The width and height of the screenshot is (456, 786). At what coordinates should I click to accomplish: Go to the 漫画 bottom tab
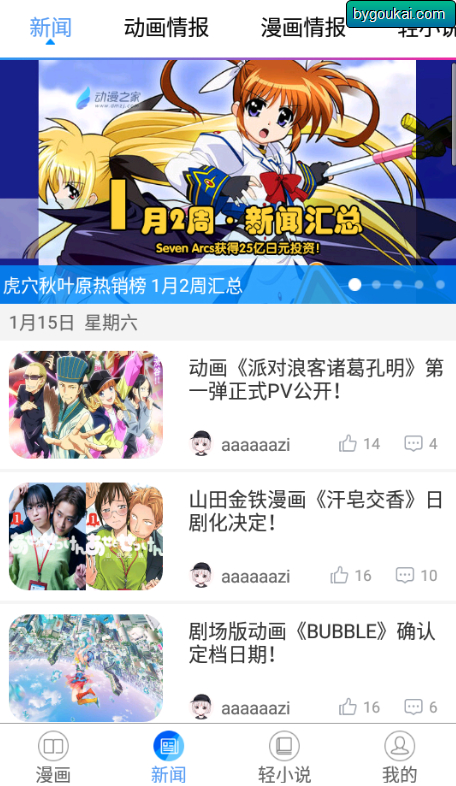[53, 756]
